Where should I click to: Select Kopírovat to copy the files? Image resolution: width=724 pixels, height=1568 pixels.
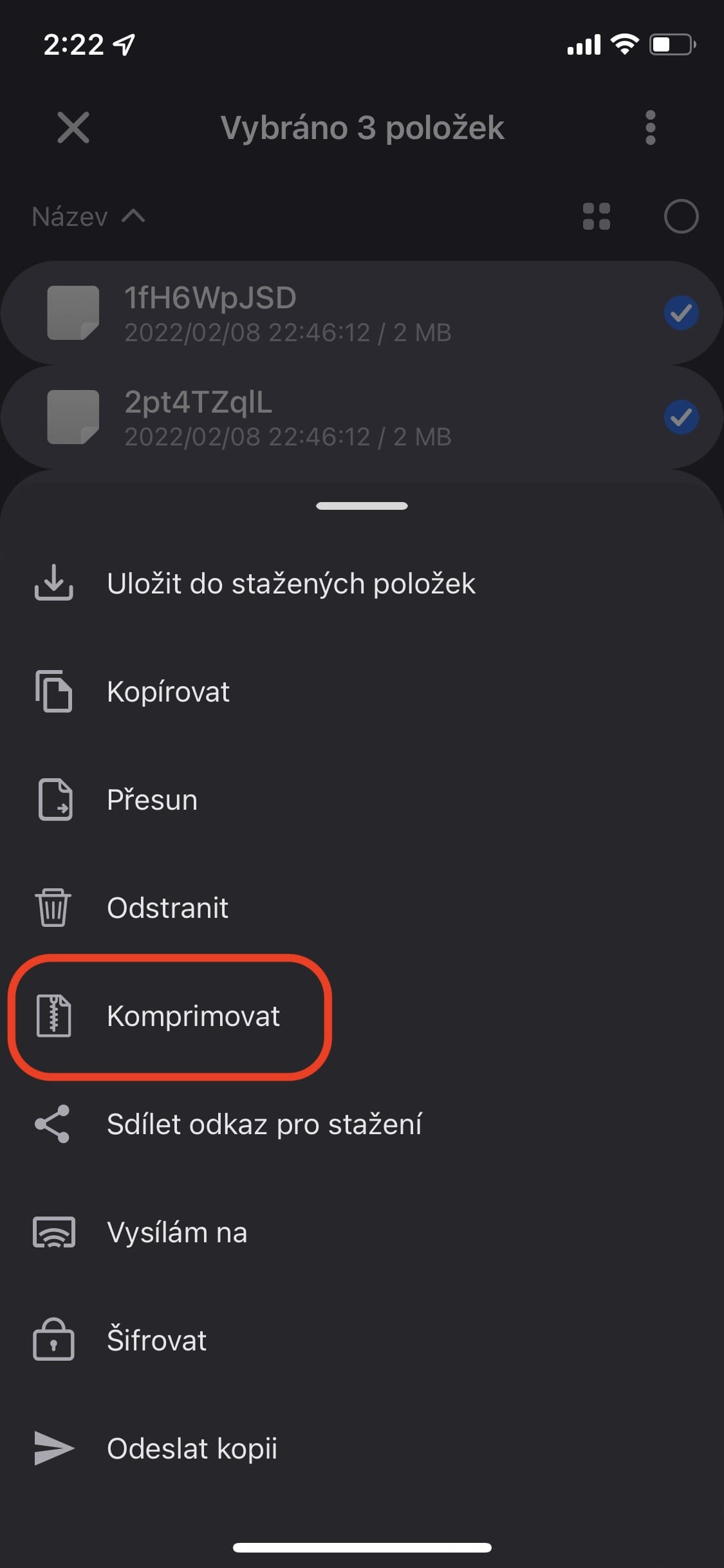[167, 692]
